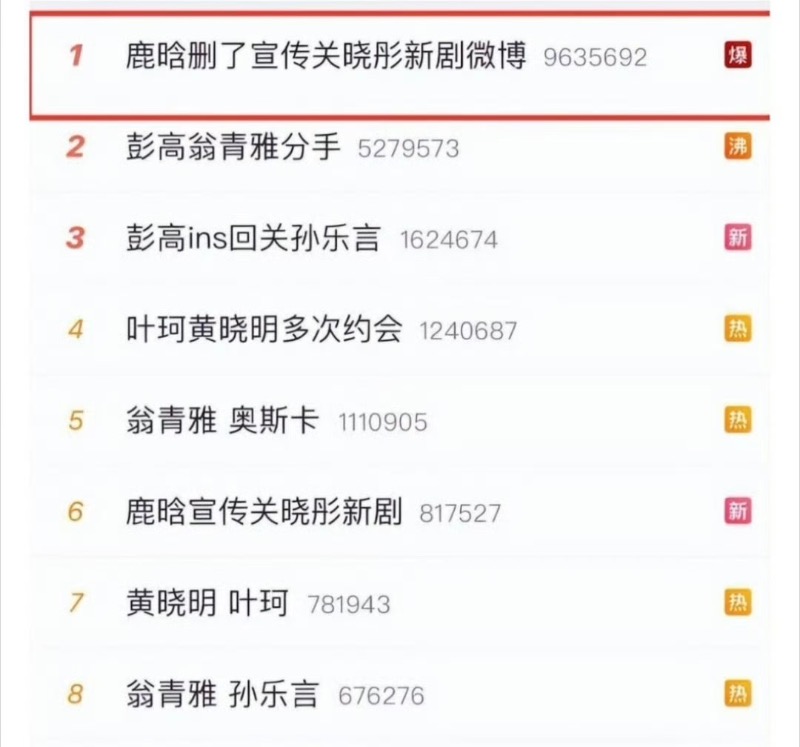View trending topic 彭高ins回关孙乐言
Screen dimensions: 800x747
pyautogui.click(x=253, y=239)
